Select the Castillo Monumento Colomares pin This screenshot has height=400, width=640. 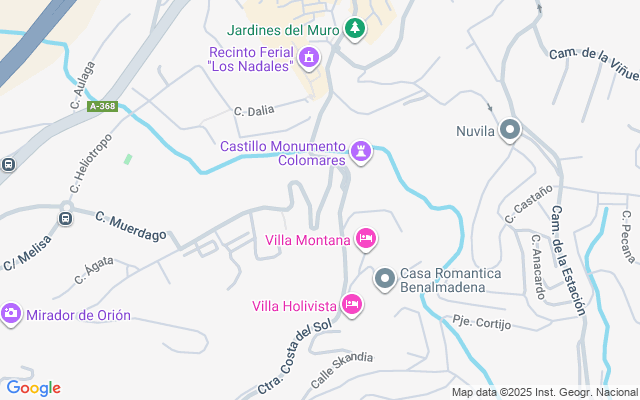pos(361,152)
